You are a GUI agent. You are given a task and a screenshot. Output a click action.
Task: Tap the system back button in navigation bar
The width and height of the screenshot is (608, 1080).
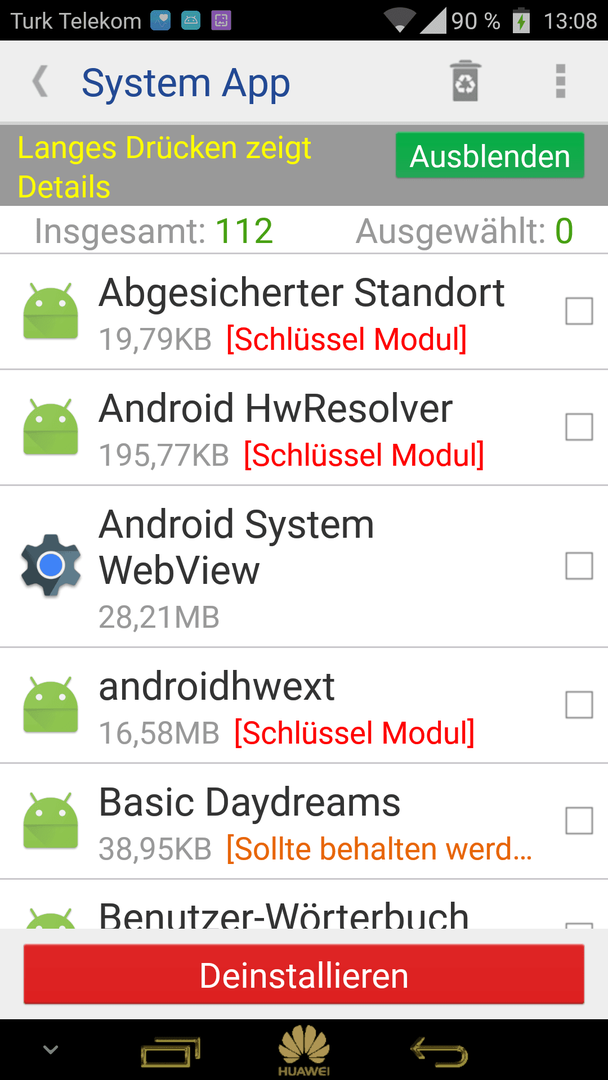pyautogui.click(x=439, y=1052)
